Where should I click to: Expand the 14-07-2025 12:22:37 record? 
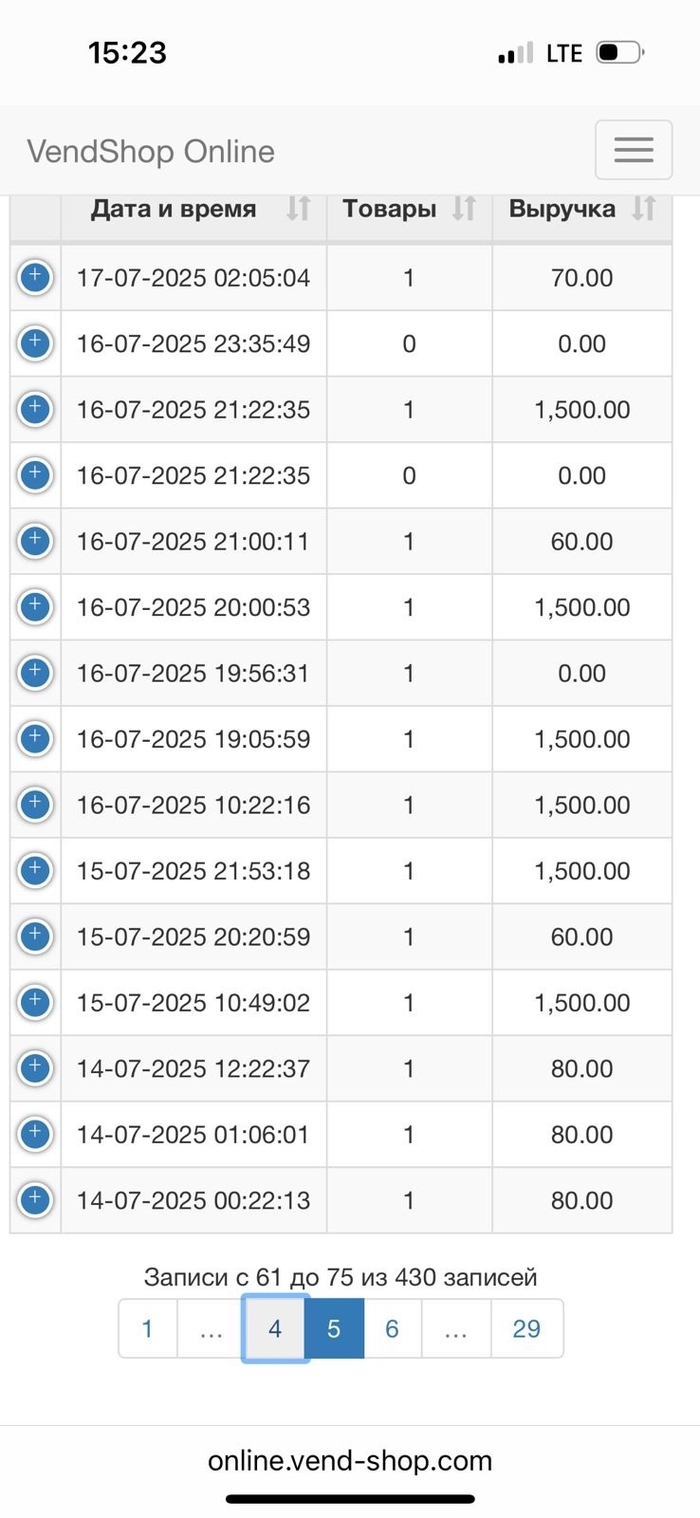pyautogui.click(x=35, y=1069)
